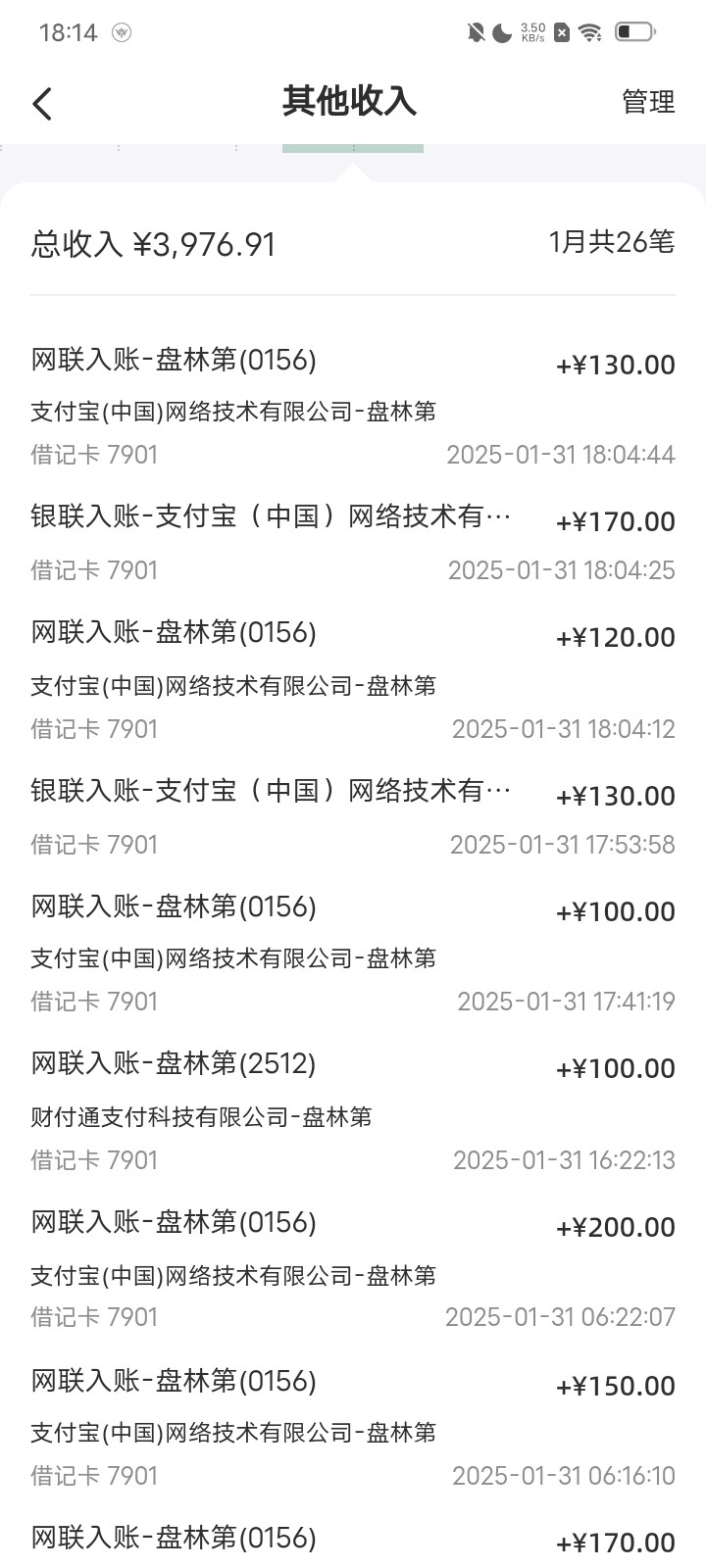Open the +¥150.00 transaction at 06:16:10
This screenshot has width=706, height=1568.
click(353, 1429)
